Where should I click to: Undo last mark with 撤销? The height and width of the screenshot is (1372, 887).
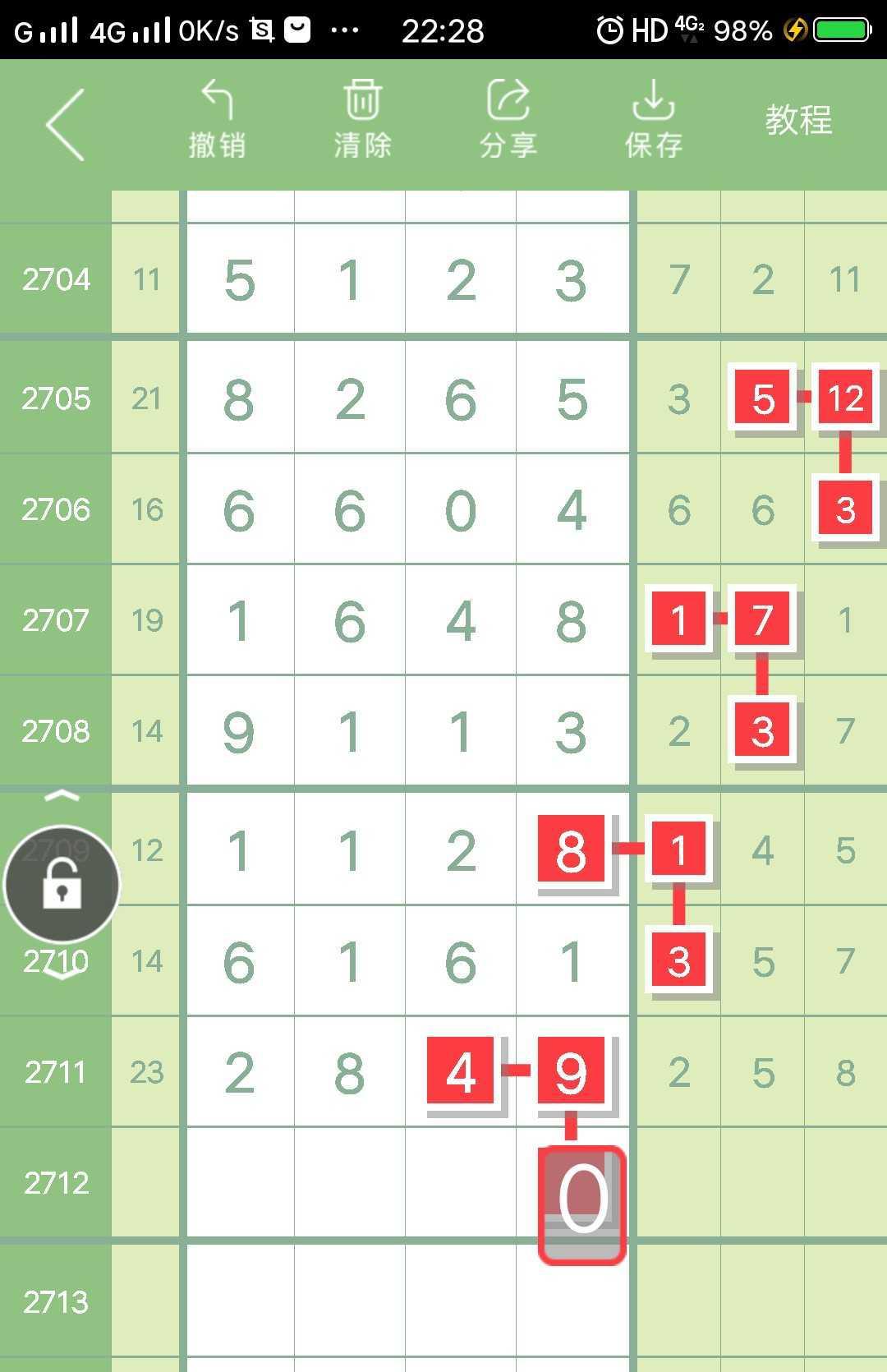(217, 120)
